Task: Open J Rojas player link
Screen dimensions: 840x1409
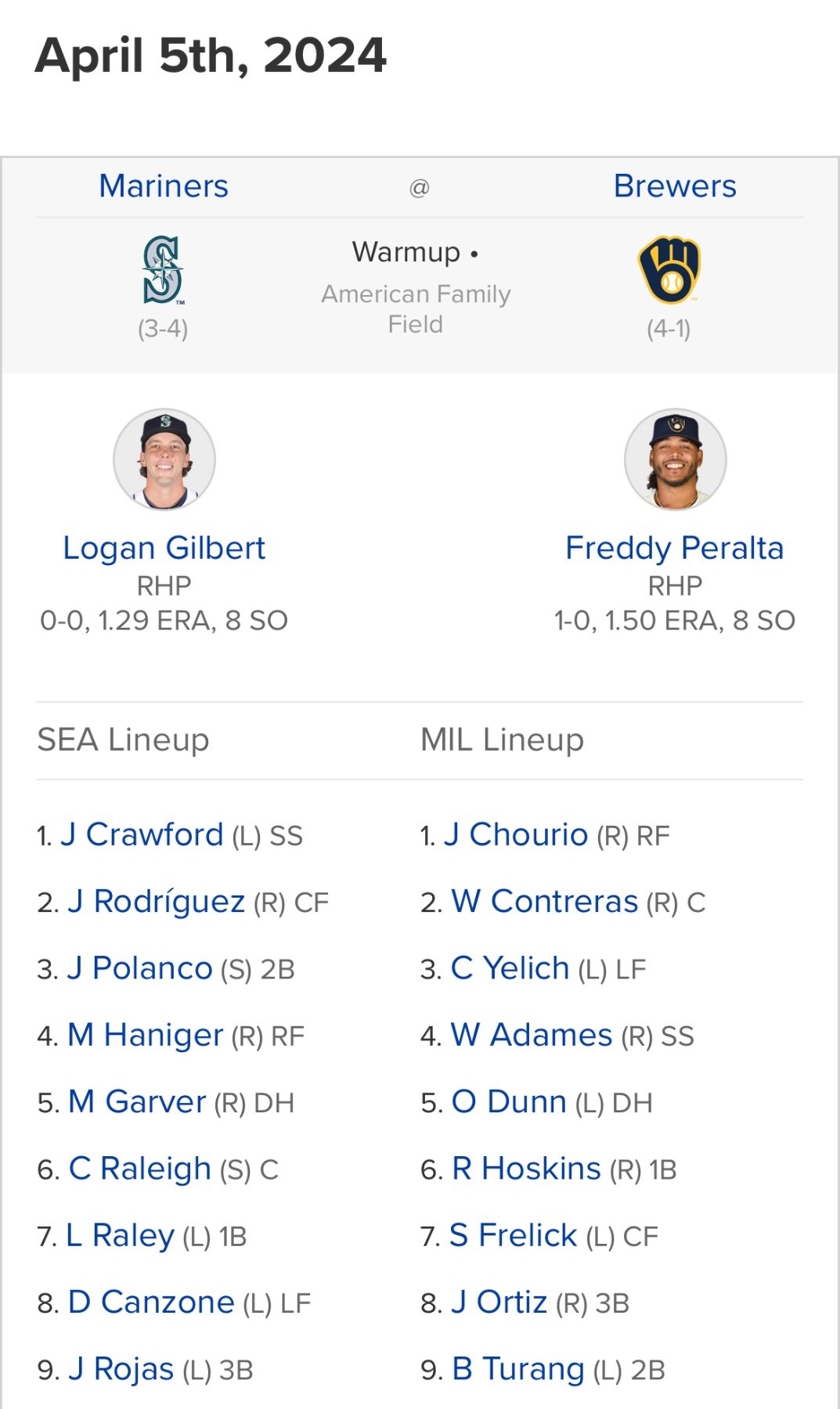Action: 121,1369
